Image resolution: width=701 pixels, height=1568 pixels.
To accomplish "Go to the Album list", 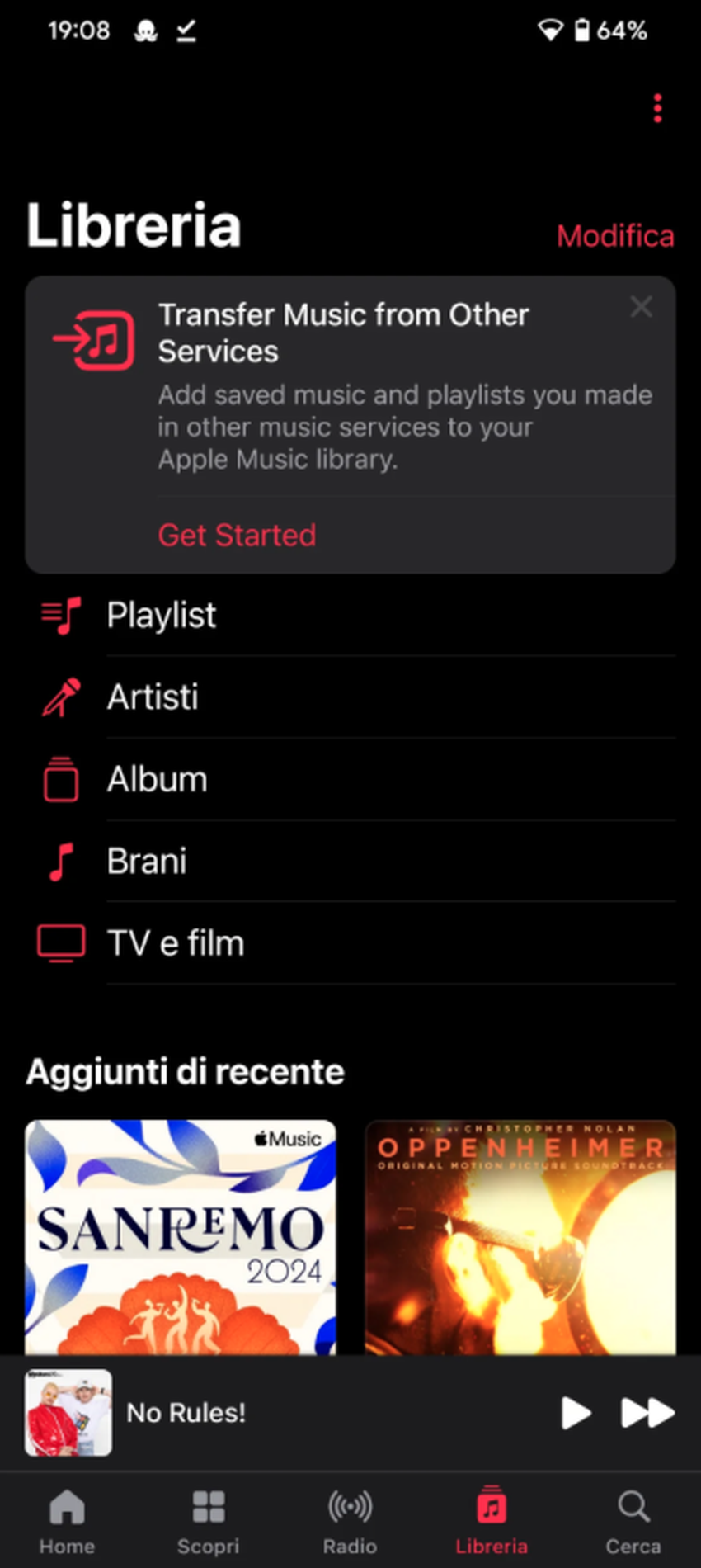I will (157, 779).
